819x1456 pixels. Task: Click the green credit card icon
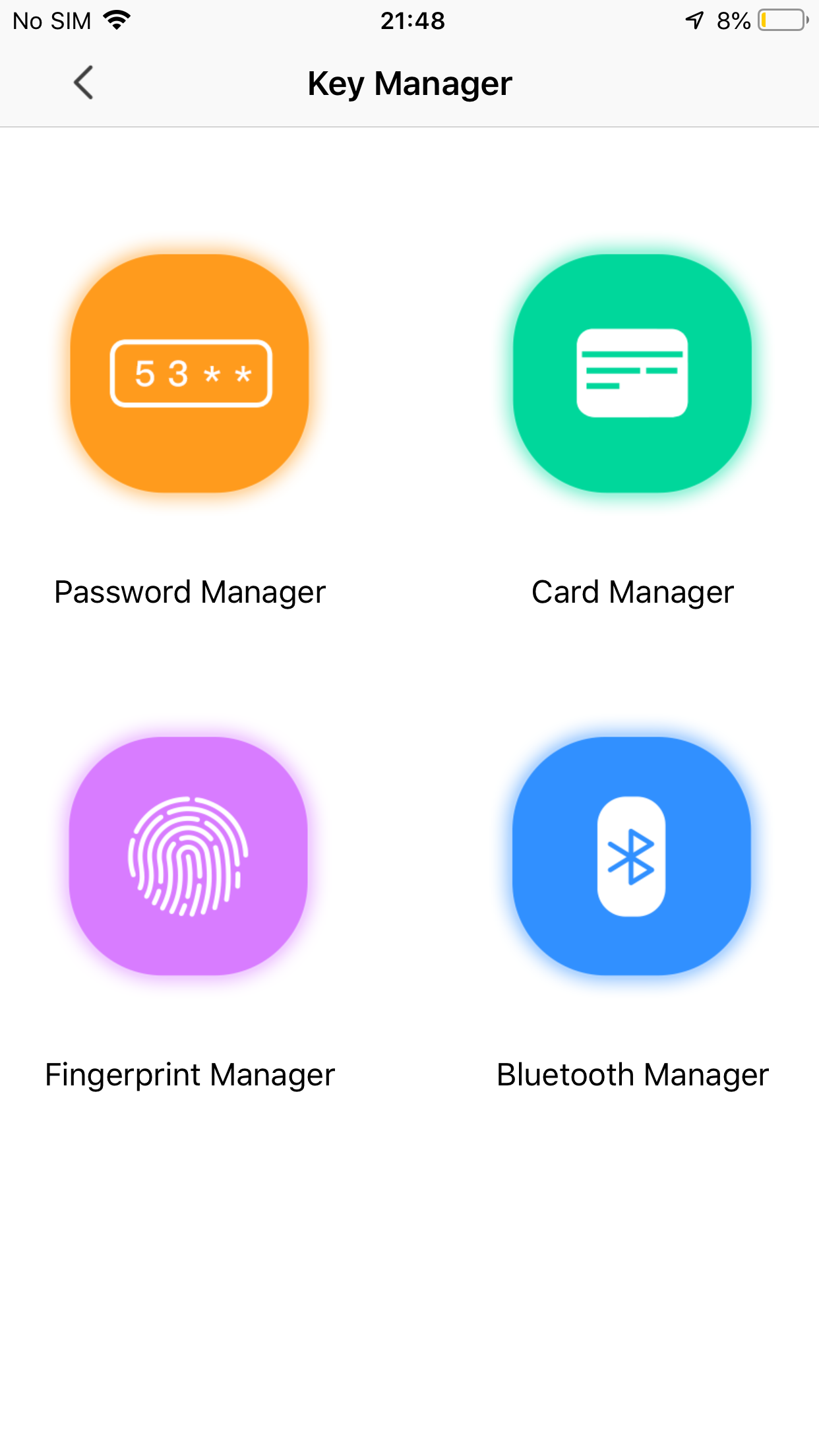pyautogui.click(x=631, y=371)
